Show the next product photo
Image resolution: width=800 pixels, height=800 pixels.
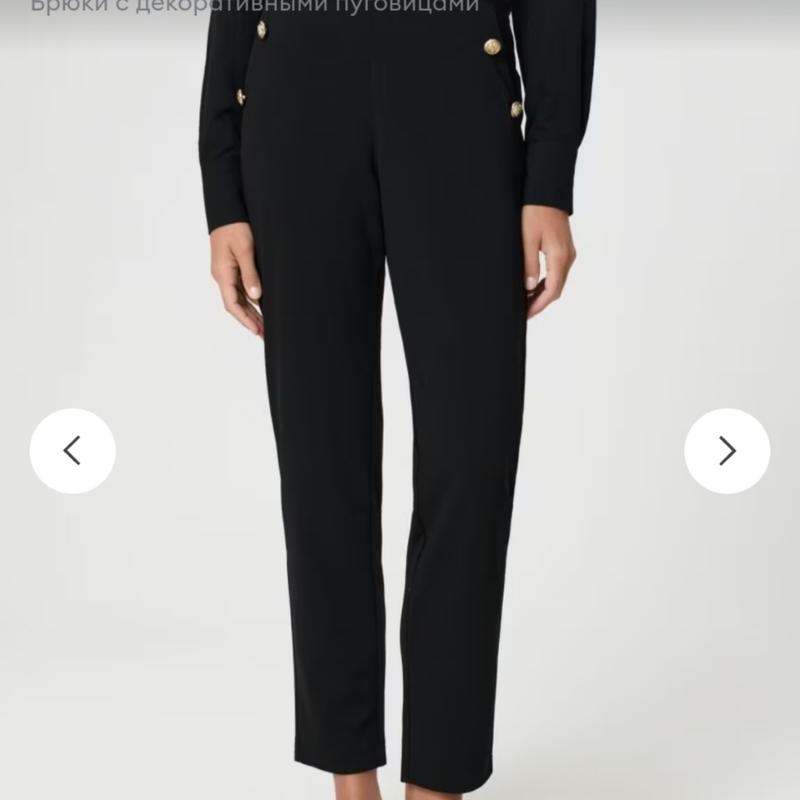point(727,451)
